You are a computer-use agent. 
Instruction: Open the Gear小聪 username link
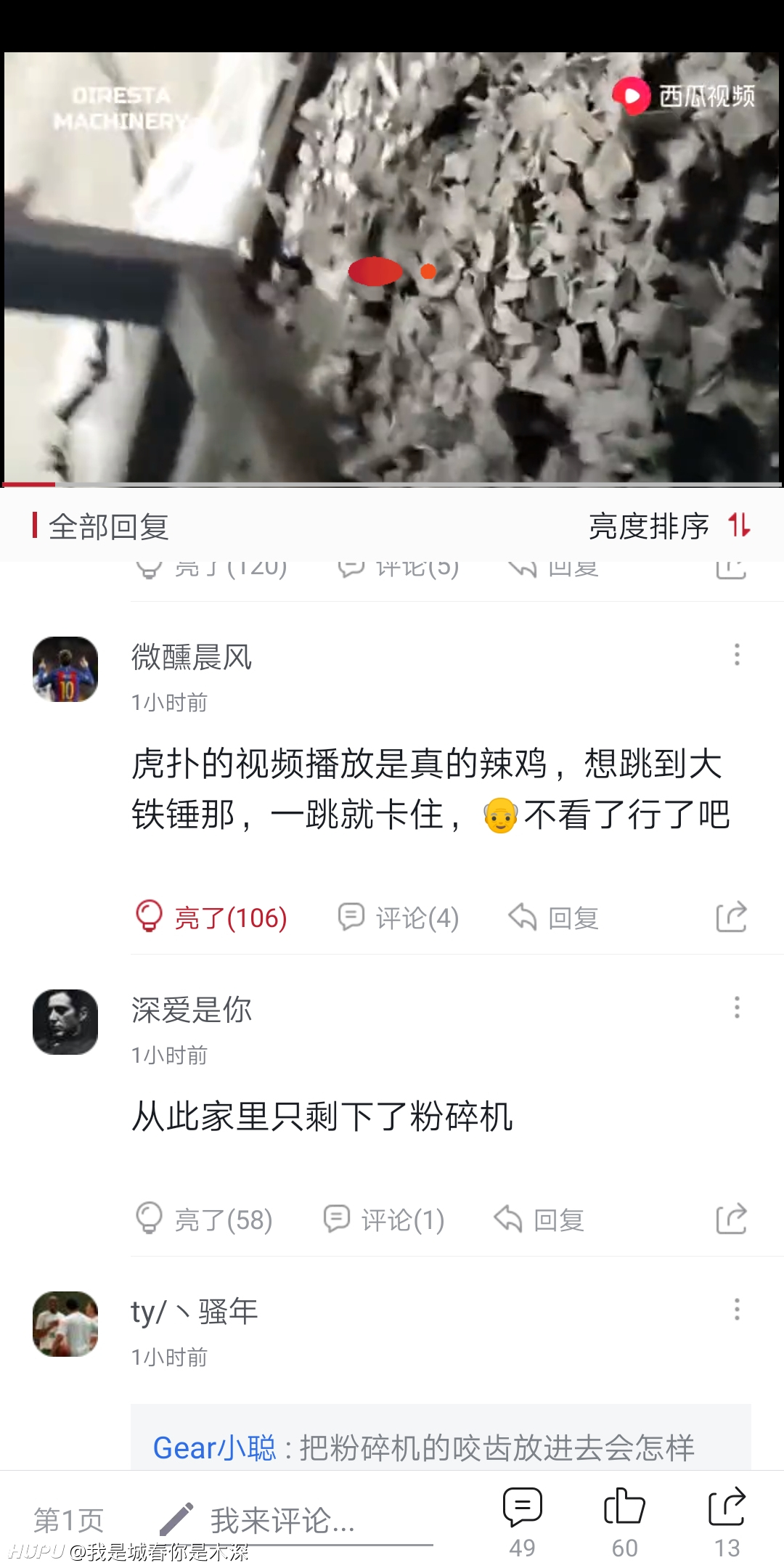click(x=215, y=1447)
